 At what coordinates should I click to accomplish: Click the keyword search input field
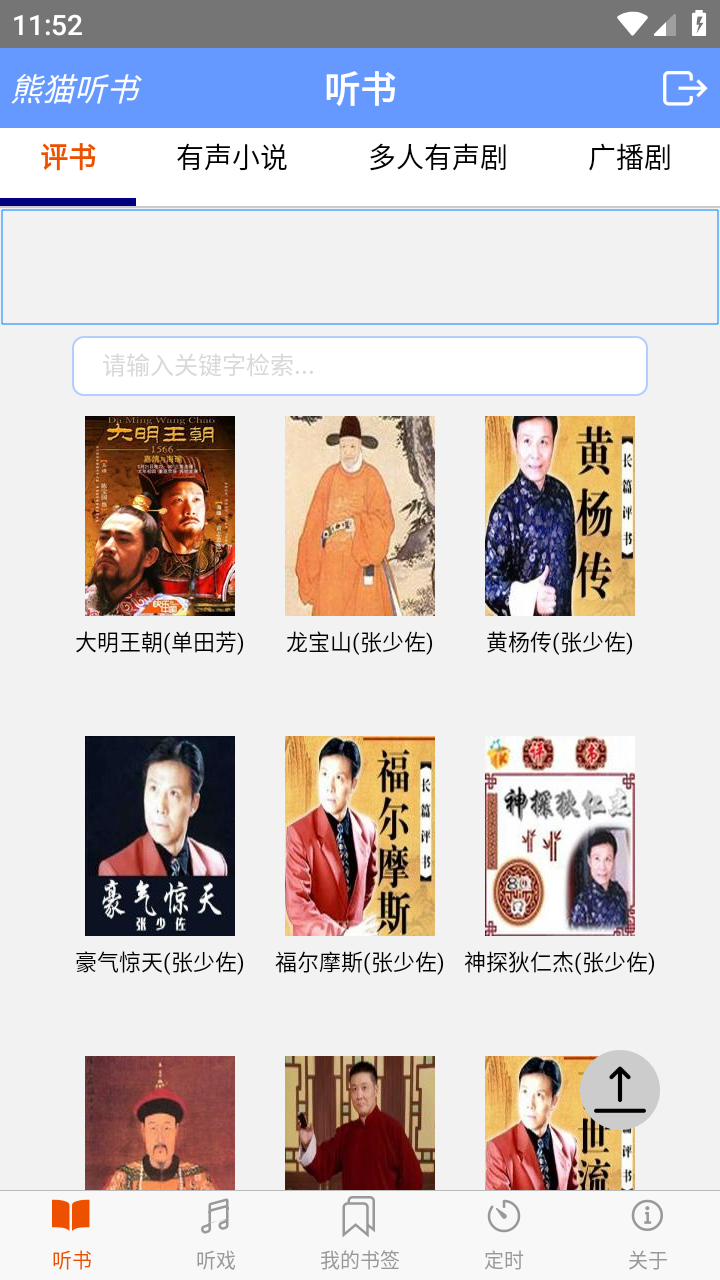[359, 365]
